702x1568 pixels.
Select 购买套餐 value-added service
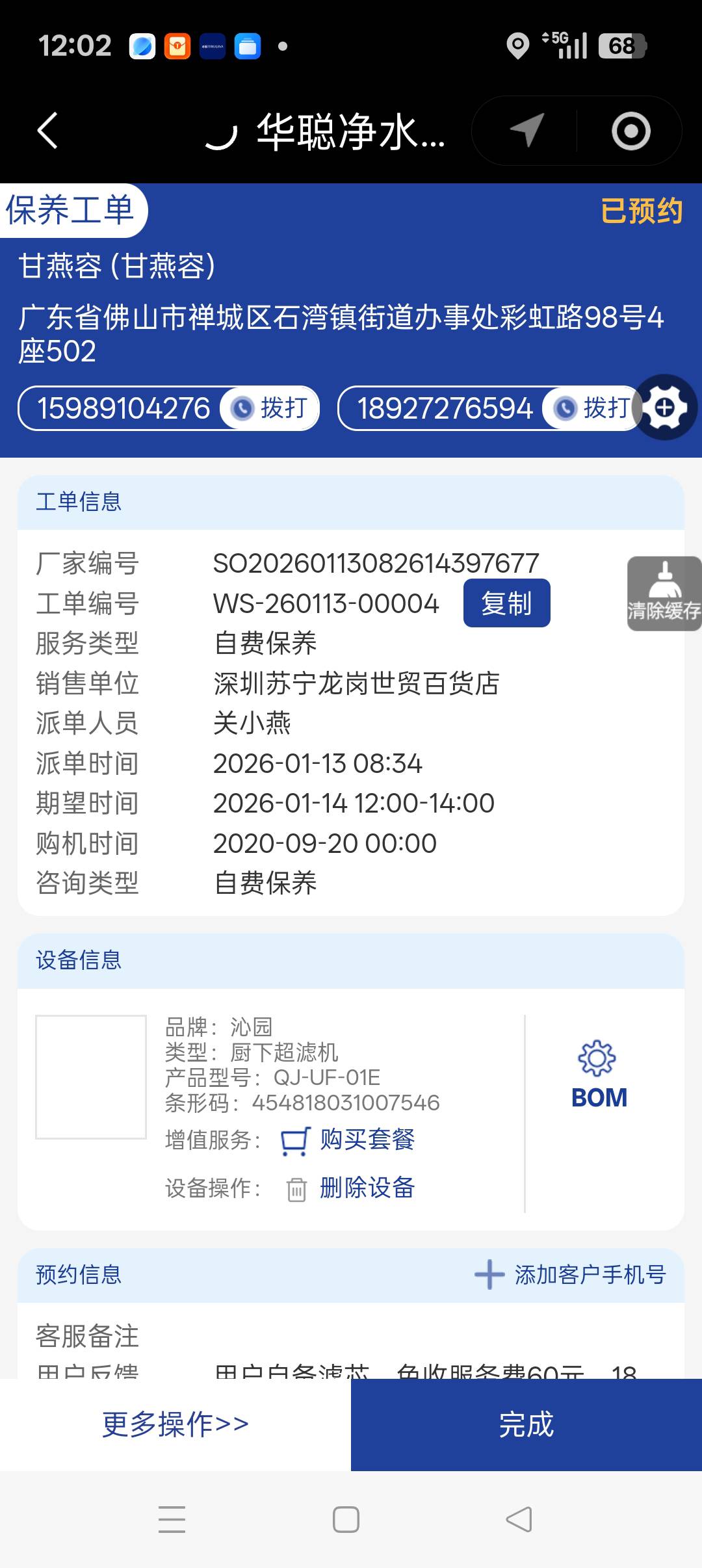pos(348,1140)
